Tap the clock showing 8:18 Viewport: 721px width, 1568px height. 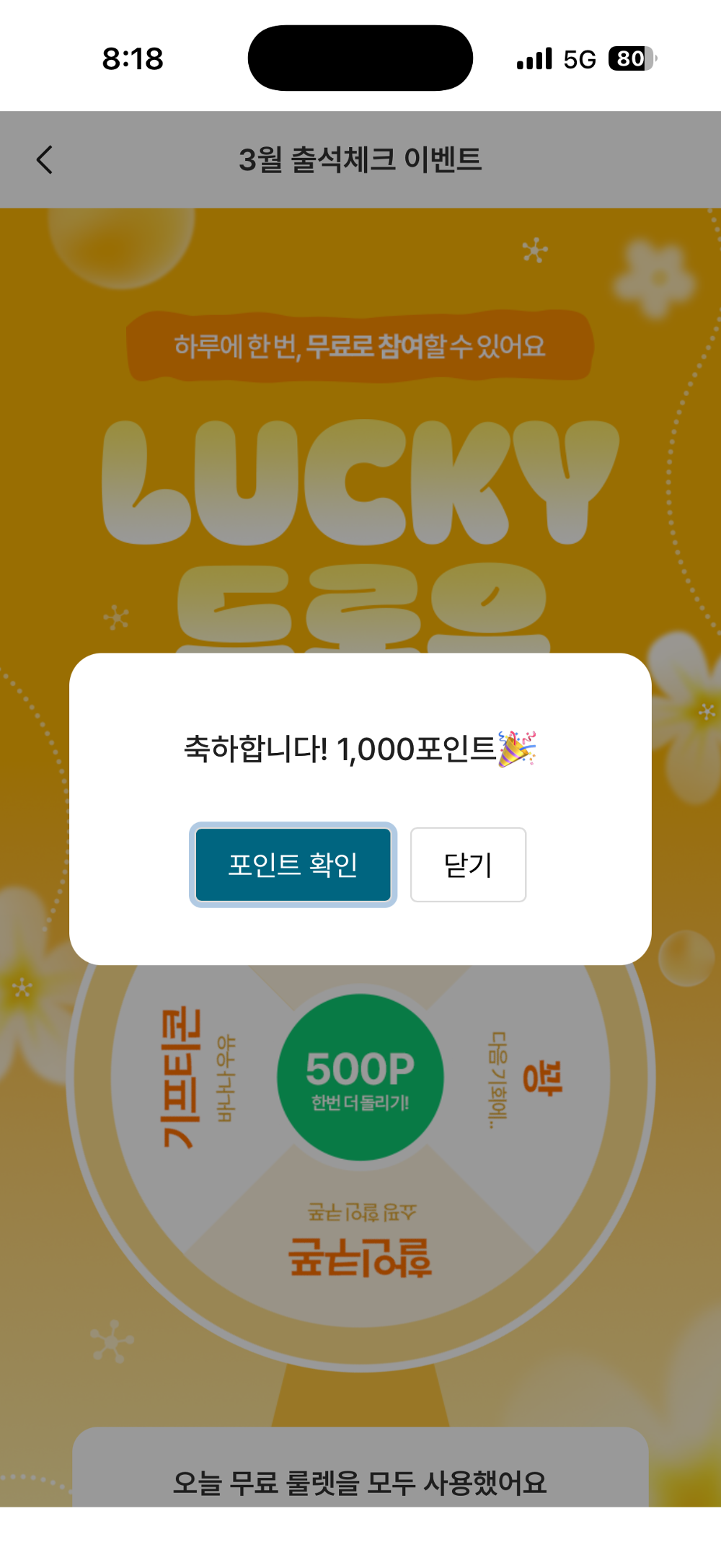tap(134, 58)
